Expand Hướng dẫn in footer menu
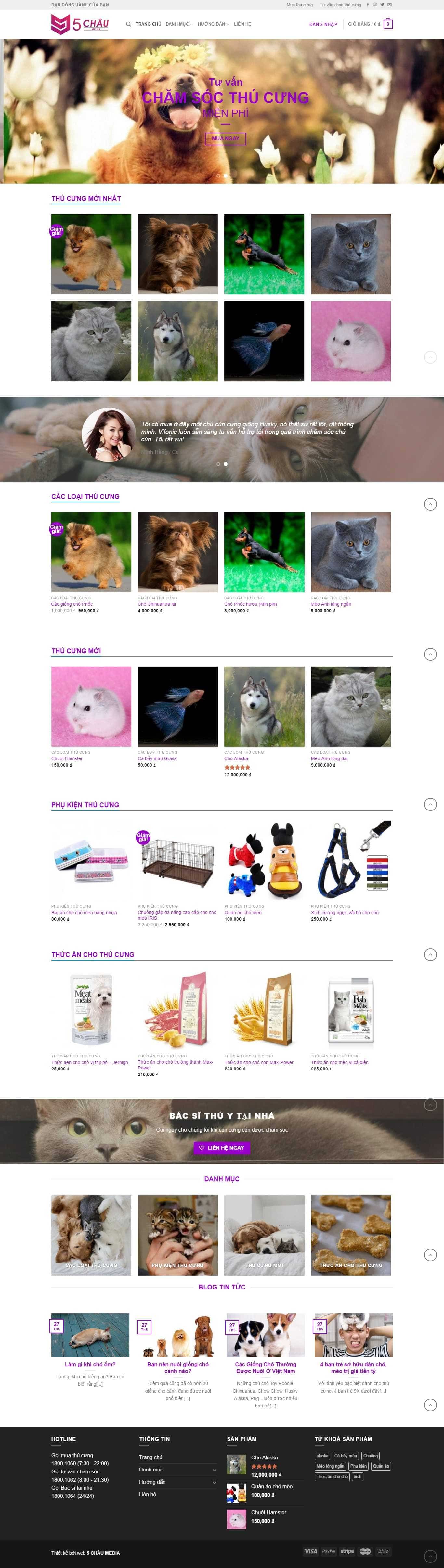Viewport: 444px width, 1568px height. (x=214, y=1482)
